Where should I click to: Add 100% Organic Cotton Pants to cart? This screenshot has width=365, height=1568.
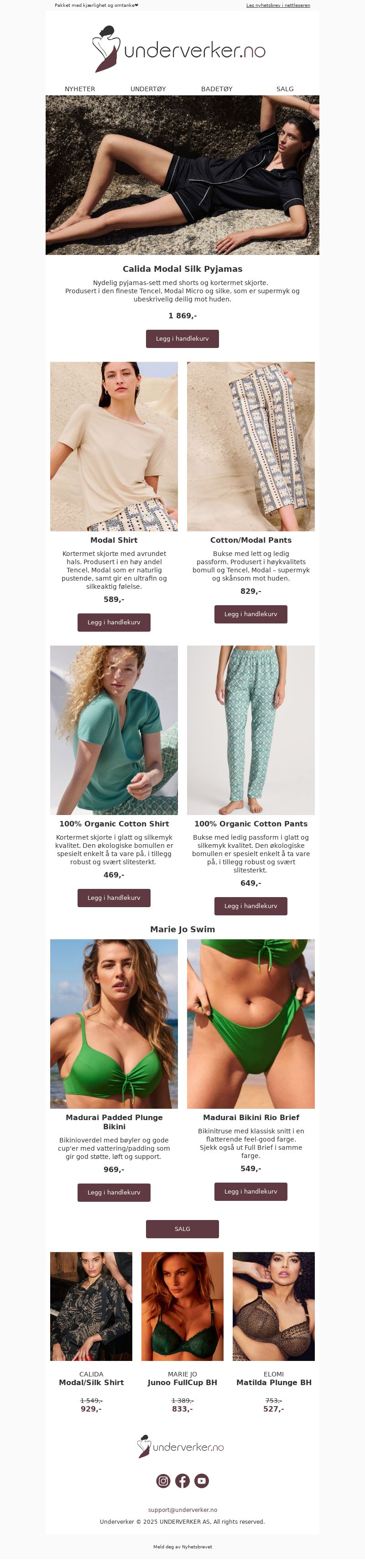(x=250, y=906)
